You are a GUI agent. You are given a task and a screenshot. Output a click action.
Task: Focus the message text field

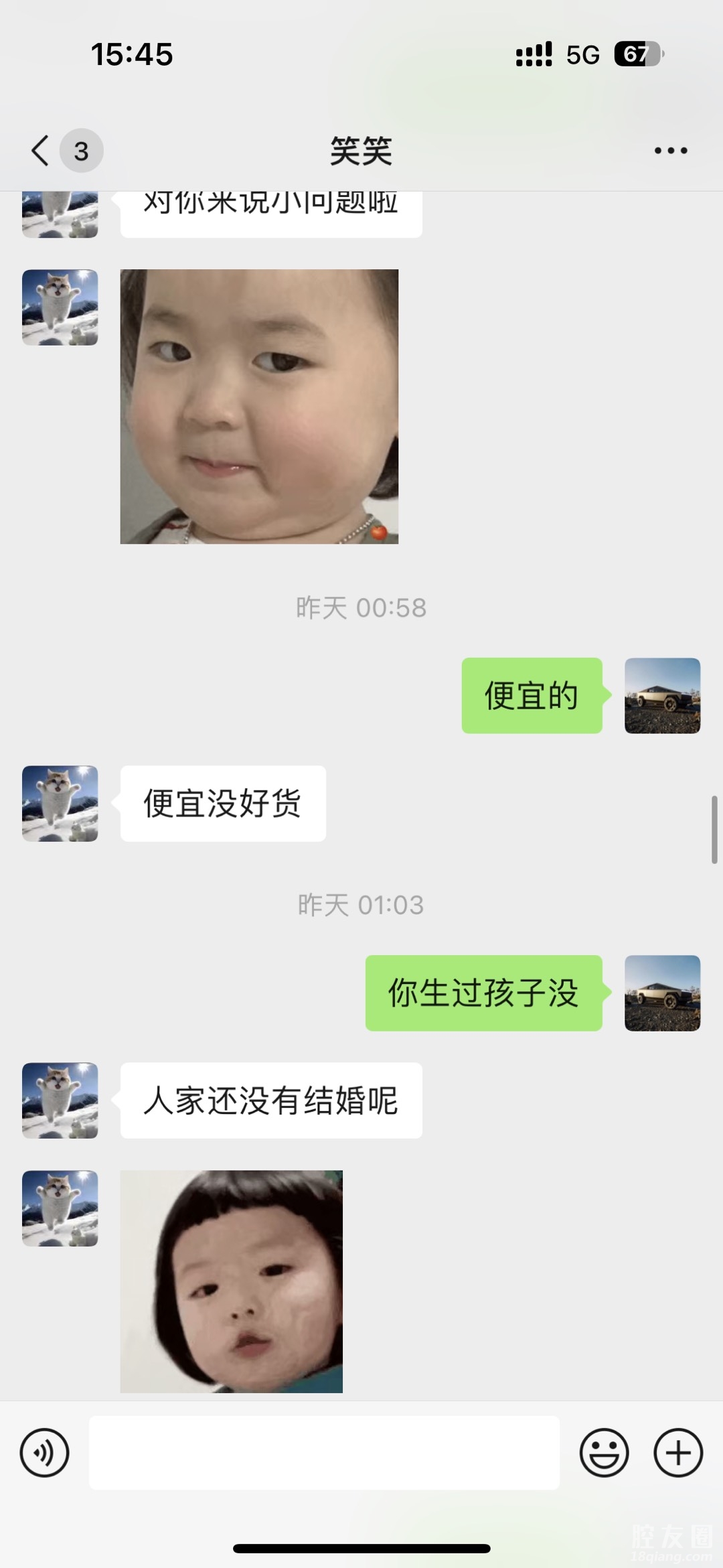point(324,1453)
